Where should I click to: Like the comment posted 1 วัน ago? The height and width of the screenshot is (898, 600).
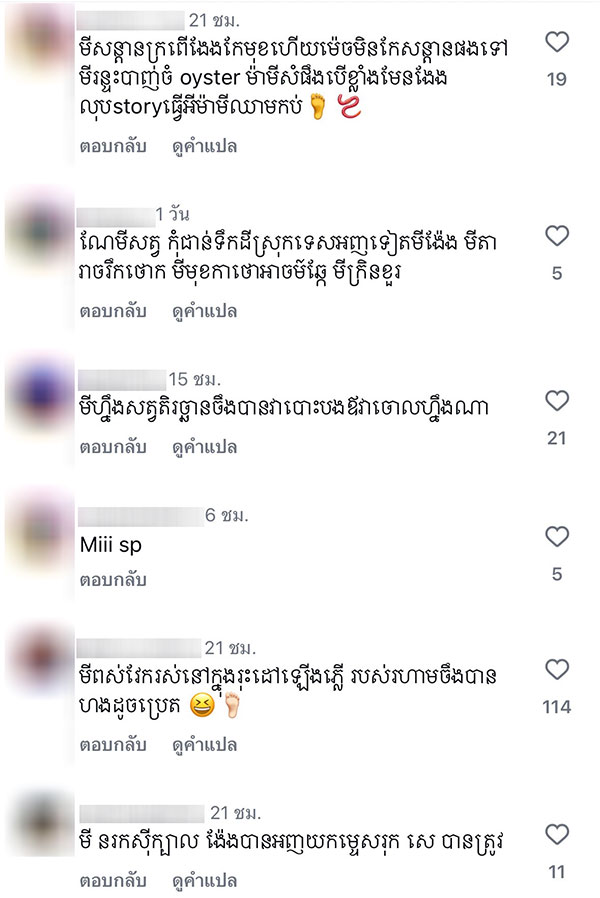[557, 237]
